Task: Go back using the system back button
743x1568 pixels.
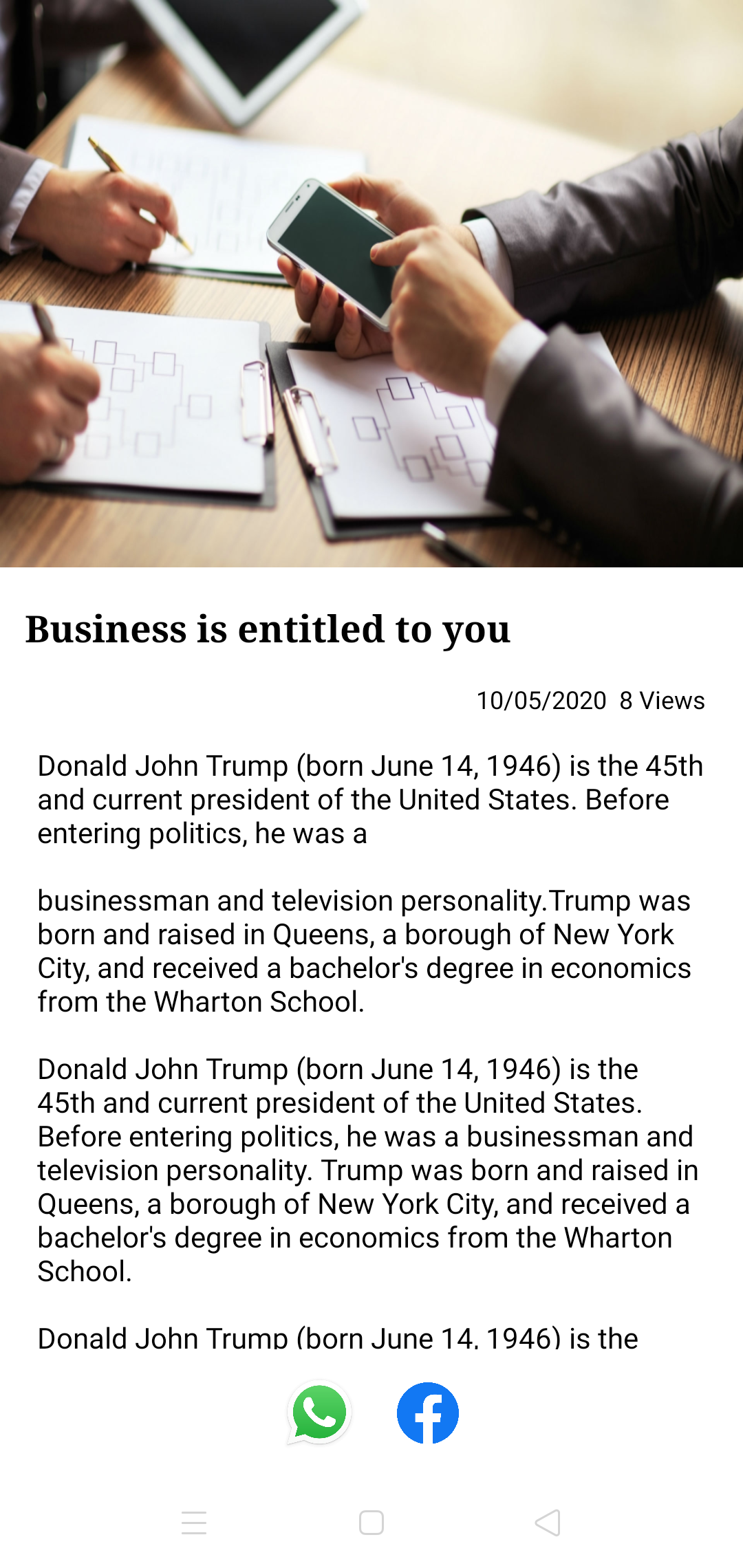Action: click(x=548, y=1523)
